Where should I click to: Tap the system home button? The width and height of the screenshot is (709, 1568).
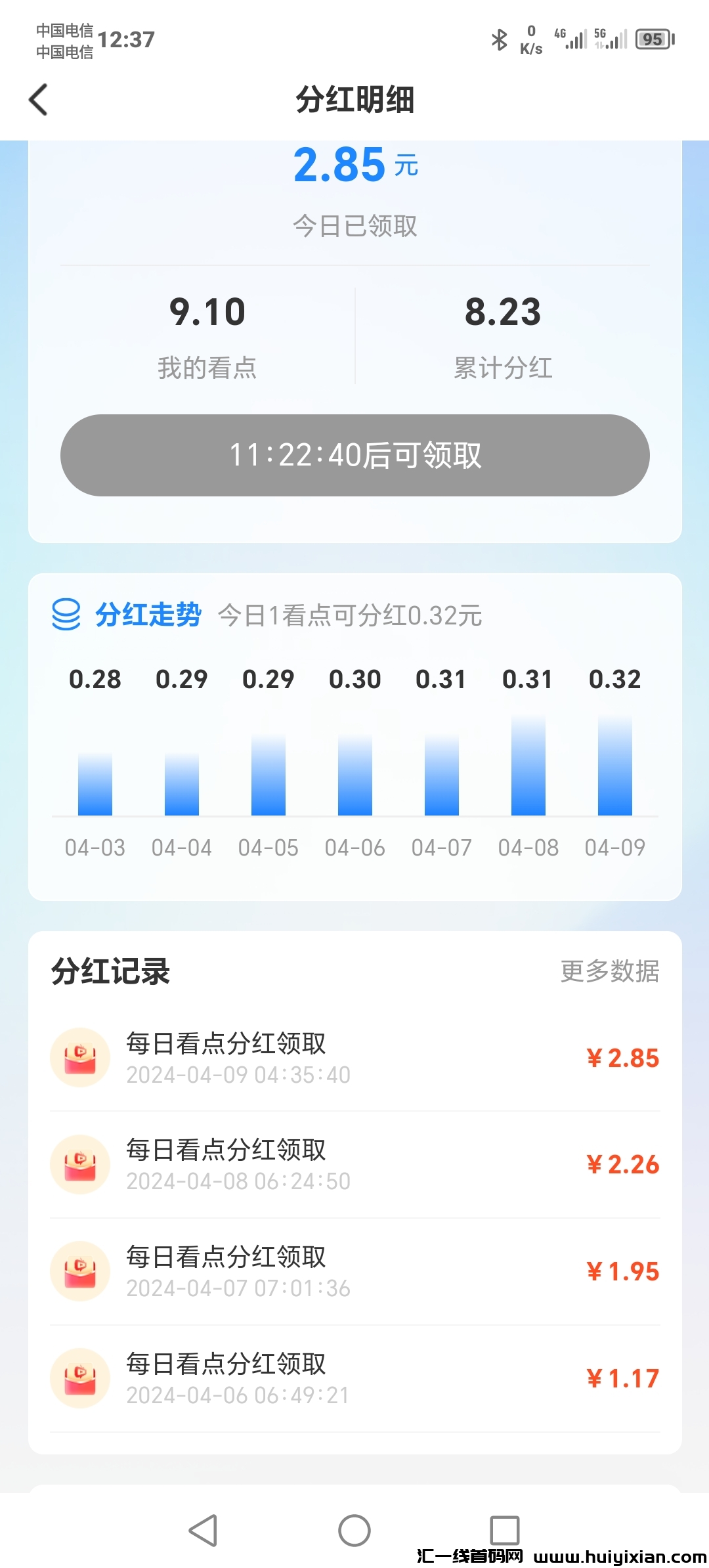tap(354, 1531)
